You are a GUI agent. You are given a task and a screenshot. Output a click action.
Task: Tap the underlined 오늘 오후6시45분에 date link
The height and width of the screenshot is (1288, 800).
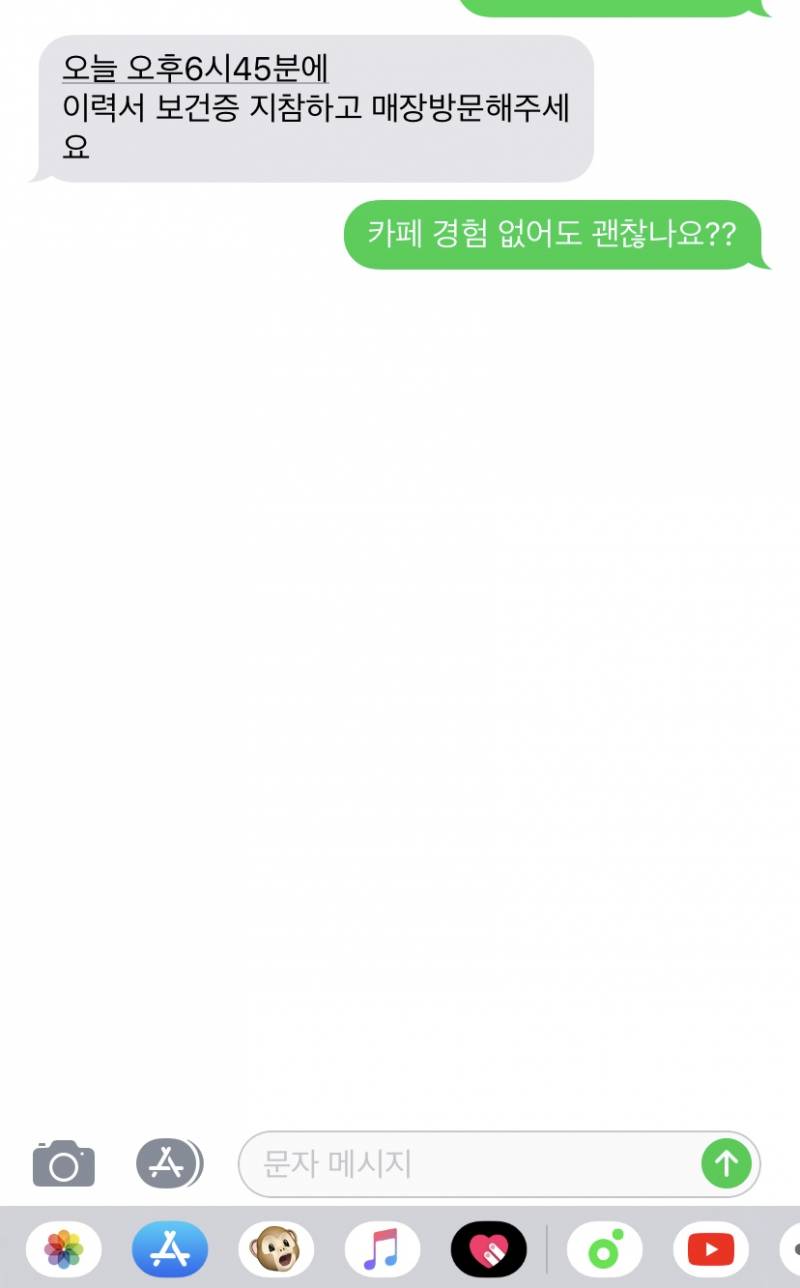[195, 68]
